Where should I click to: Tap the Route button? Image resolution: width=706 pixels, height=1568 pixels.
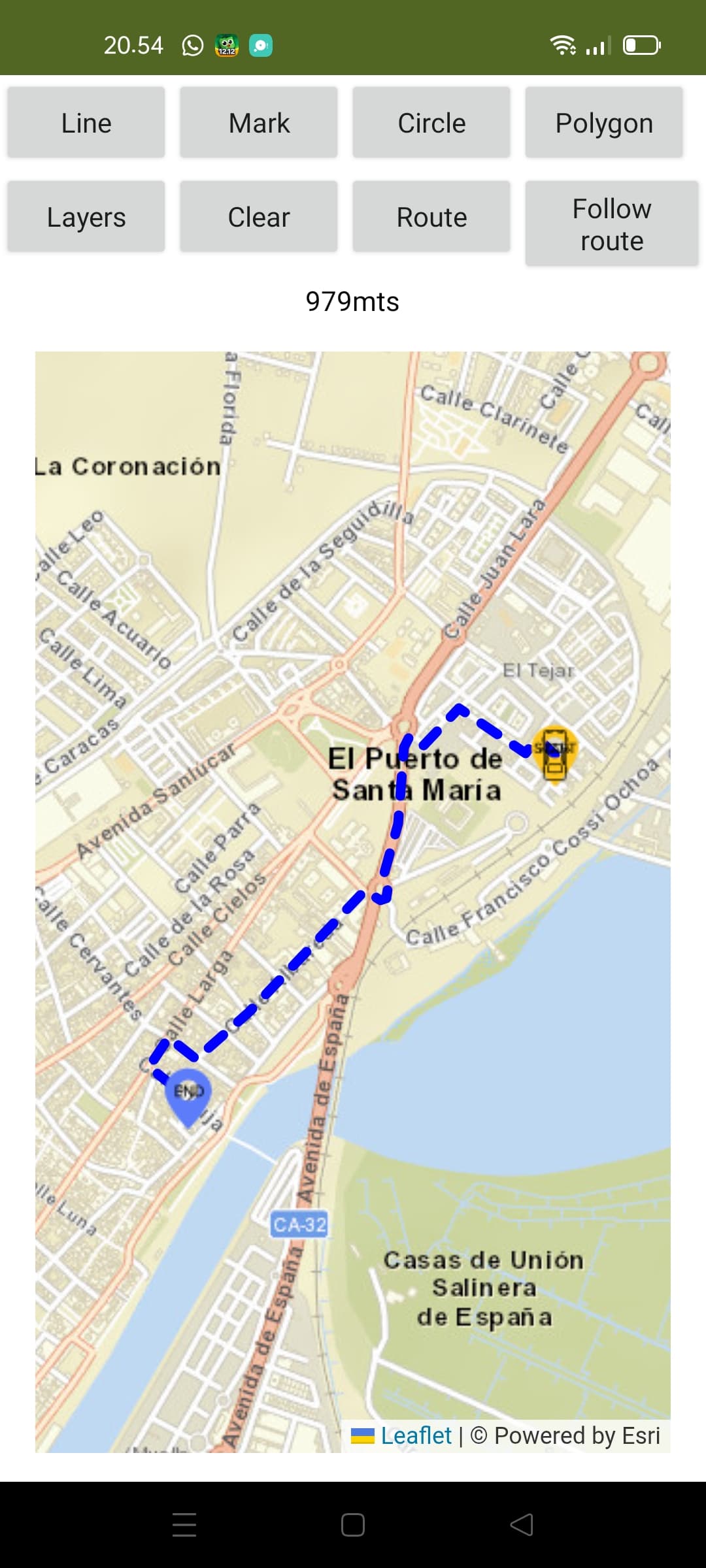coord(431,217)
